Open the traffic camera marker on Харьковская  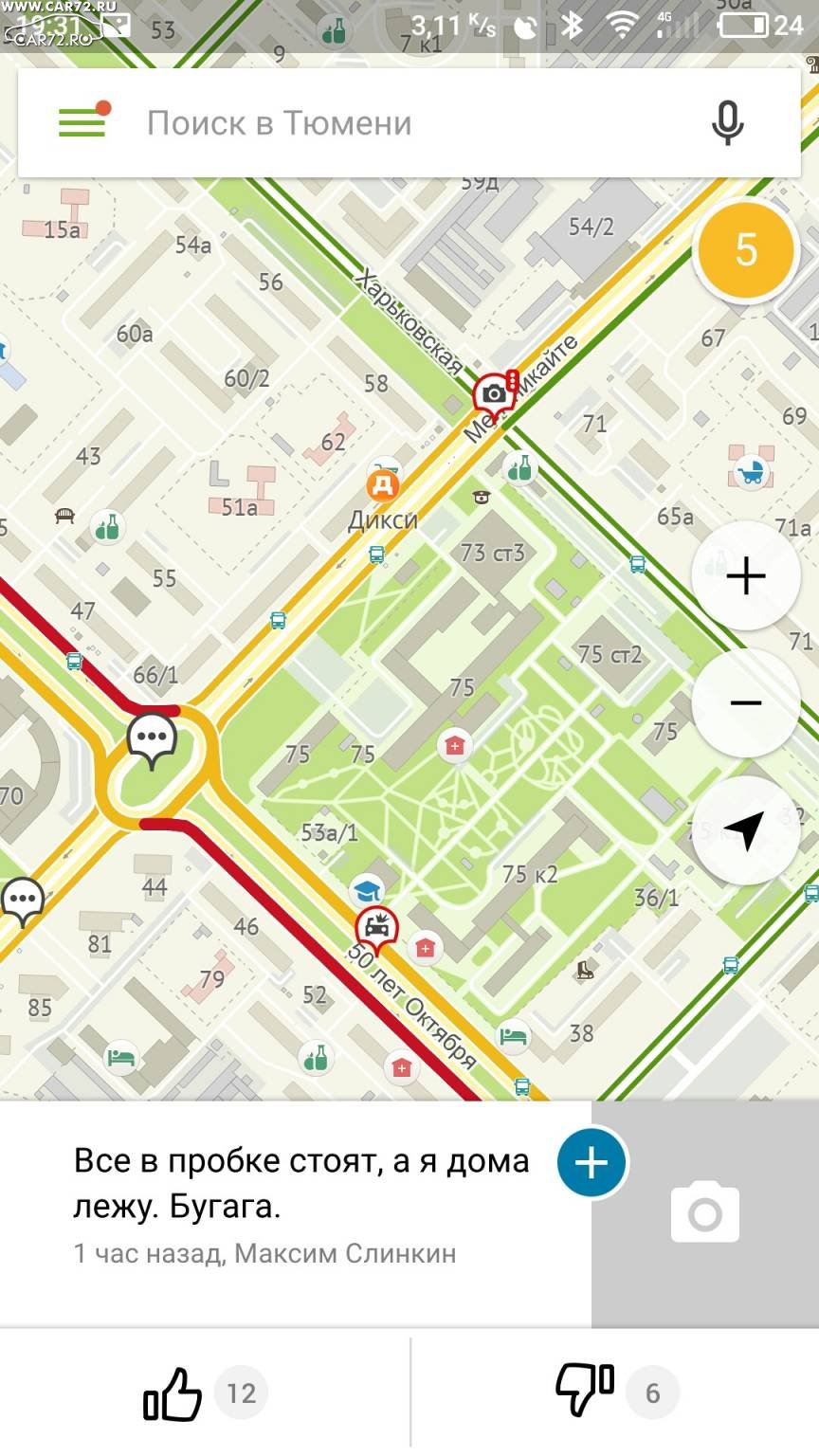(x=494, y=395)
